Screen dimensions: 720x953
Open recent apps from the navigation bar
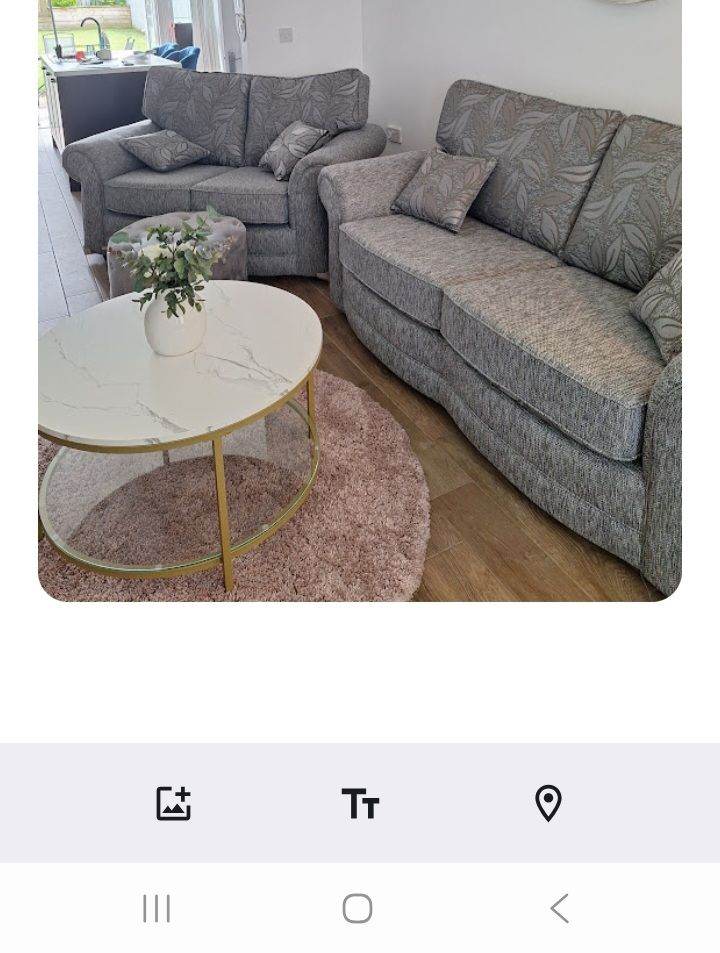coord(157,908)
